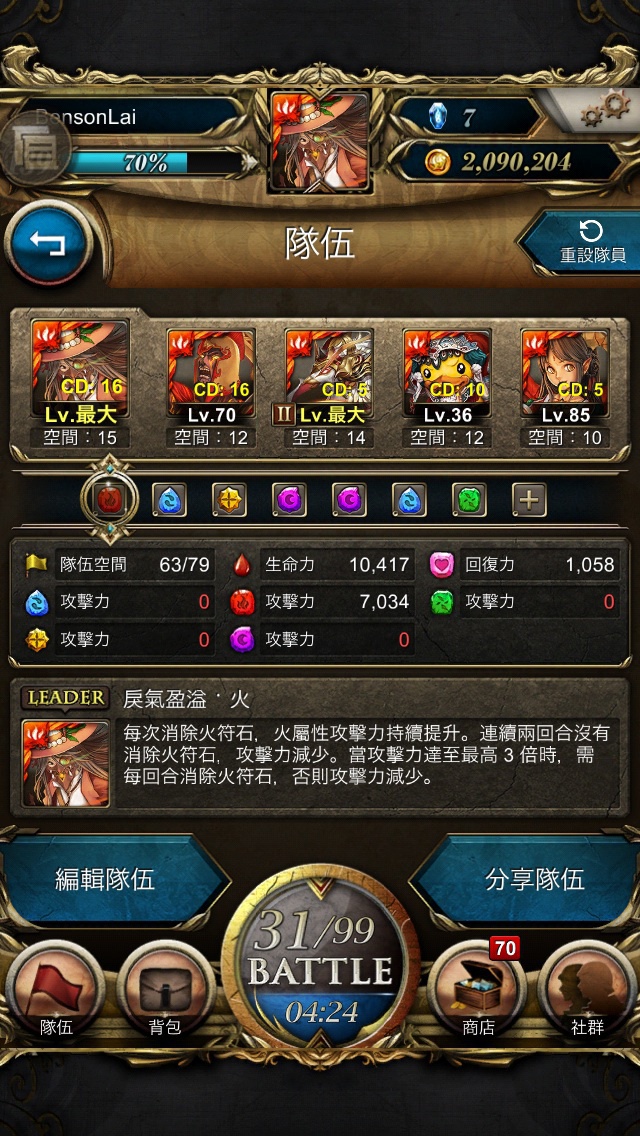Start a battle with the BATTLE button
This screenshot has width=640, height=1136.
click(x=320, y=956)
